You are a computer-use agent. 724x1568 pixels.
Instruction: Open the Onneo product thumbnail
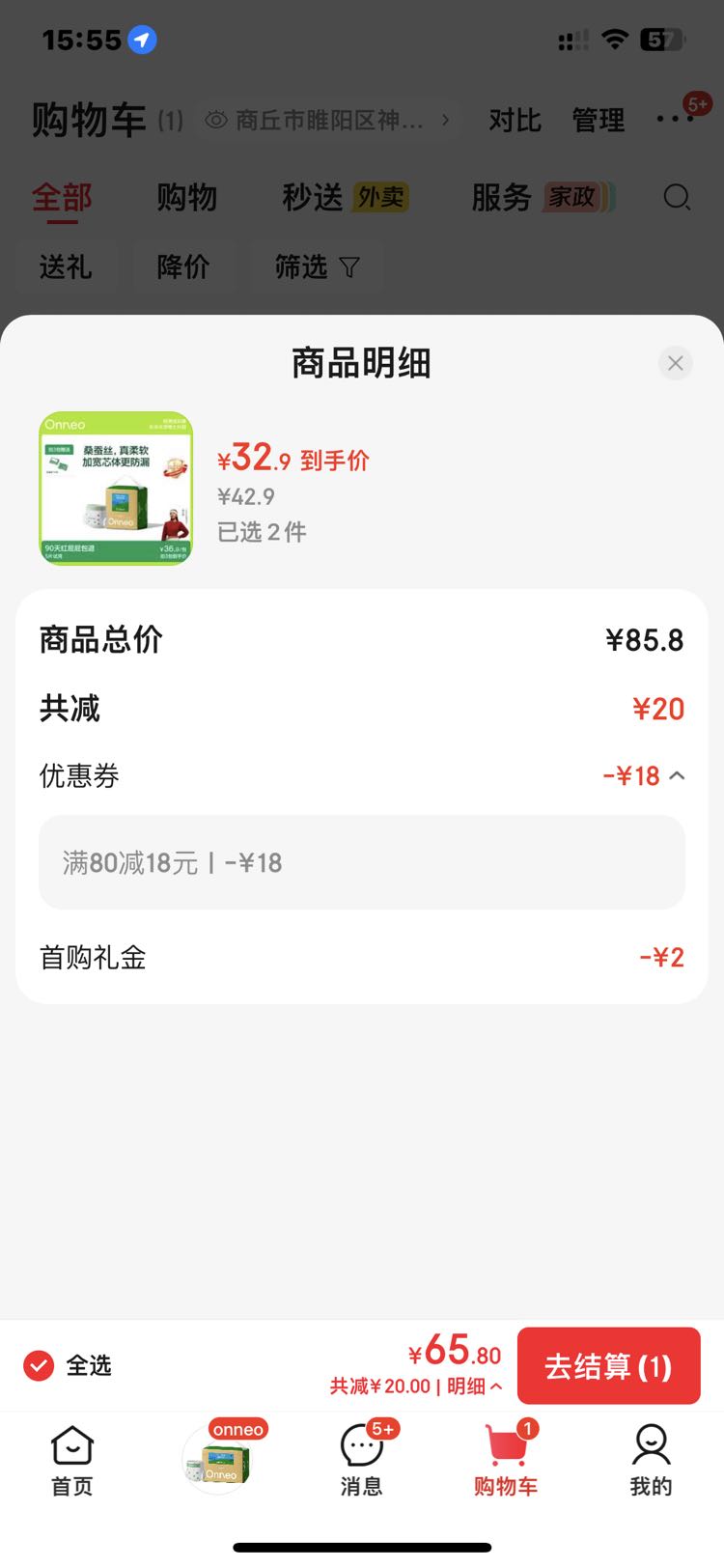click(116, 489)
